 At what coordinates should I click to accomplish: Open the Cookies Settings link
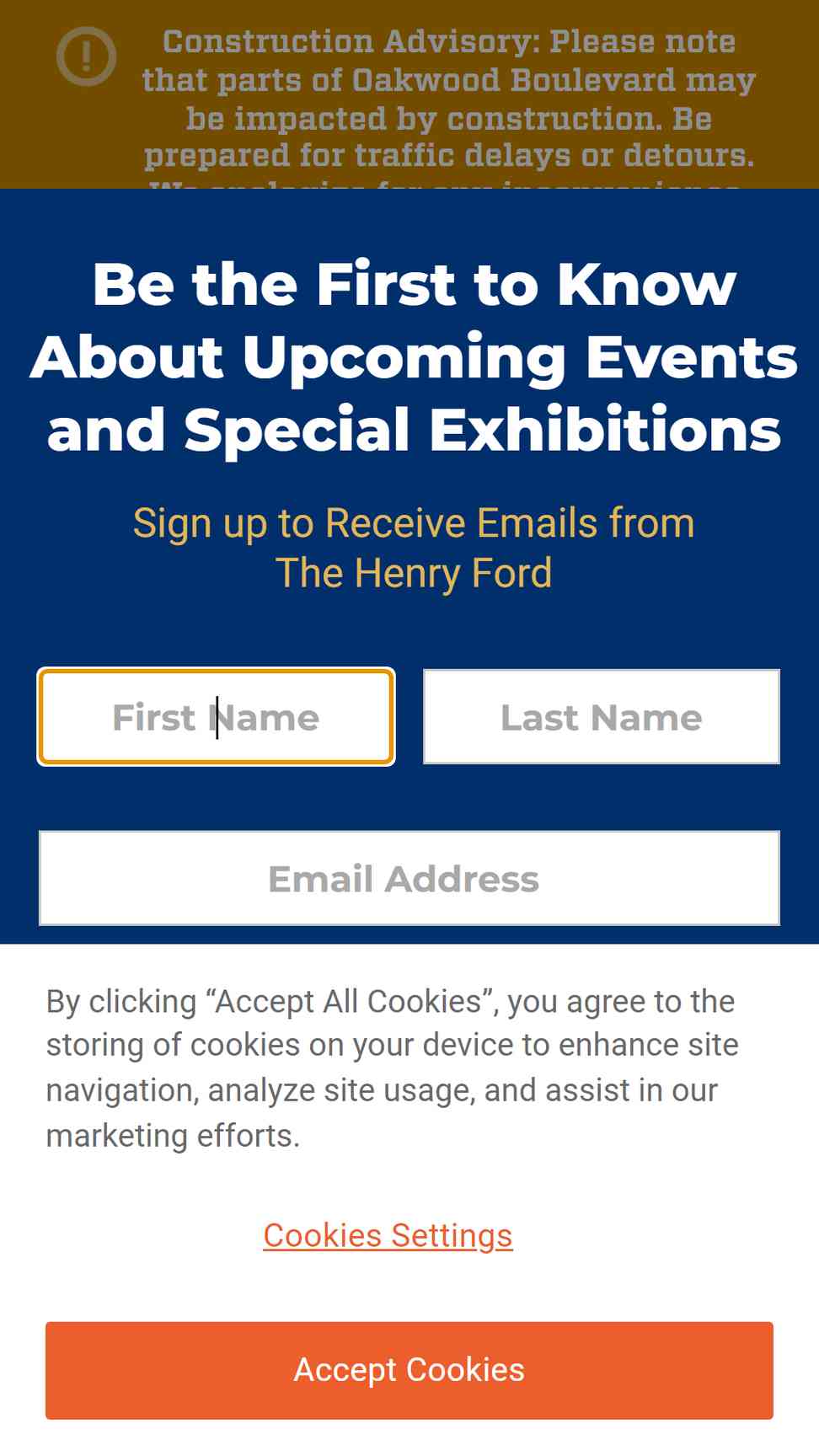tap(388, 1235)
